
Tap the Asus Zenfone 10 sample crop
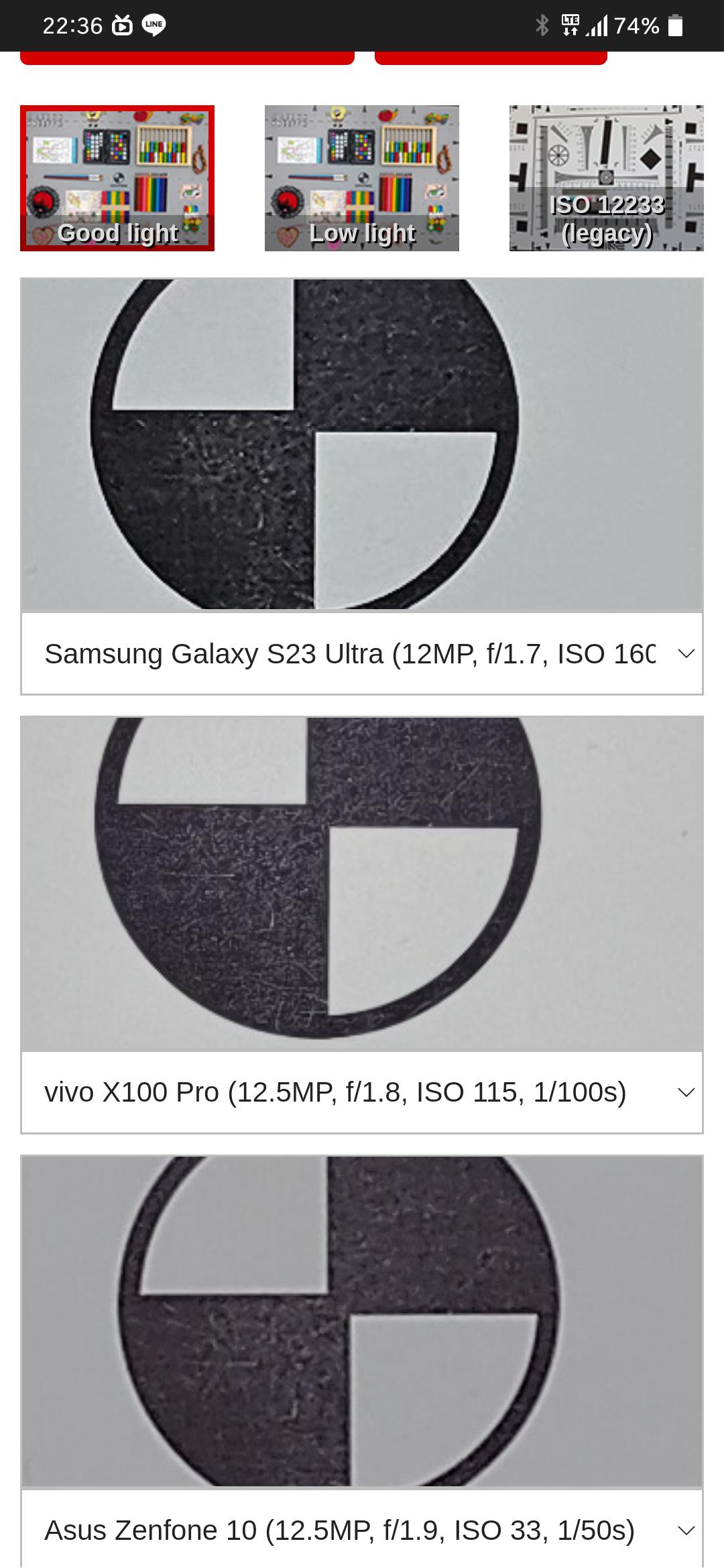coord(362,1321)
